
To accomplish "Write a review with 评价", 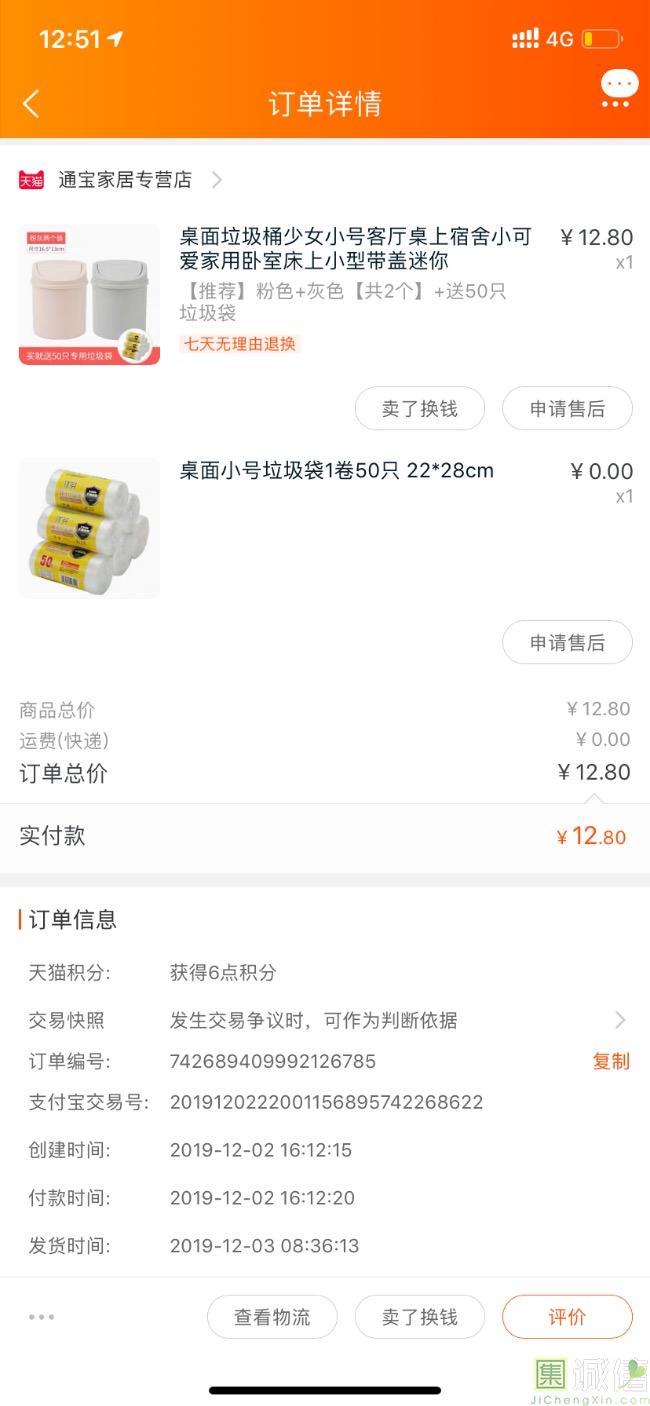I will [x=567, y=1317].
